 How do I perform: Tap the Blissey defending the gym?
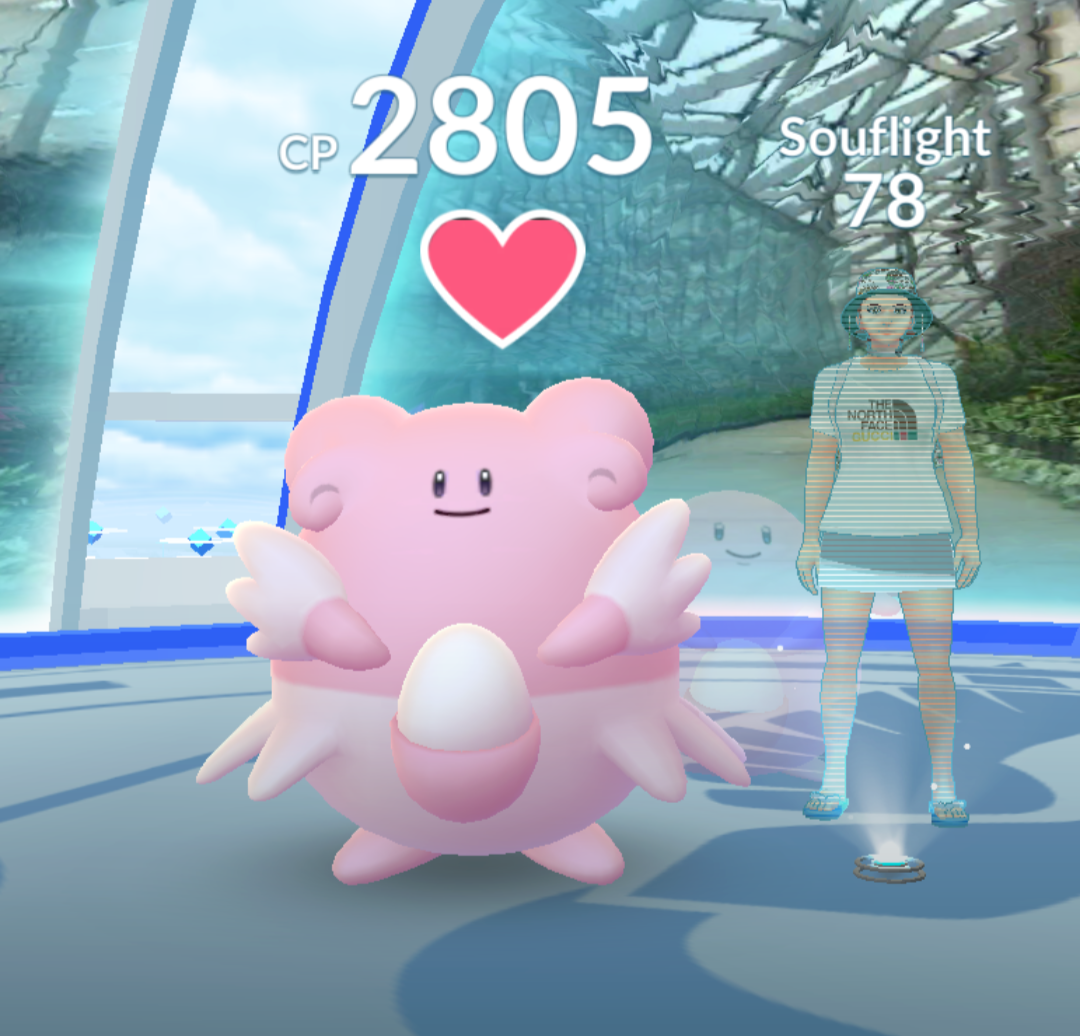pyautogui.click(x=472, y=630)
